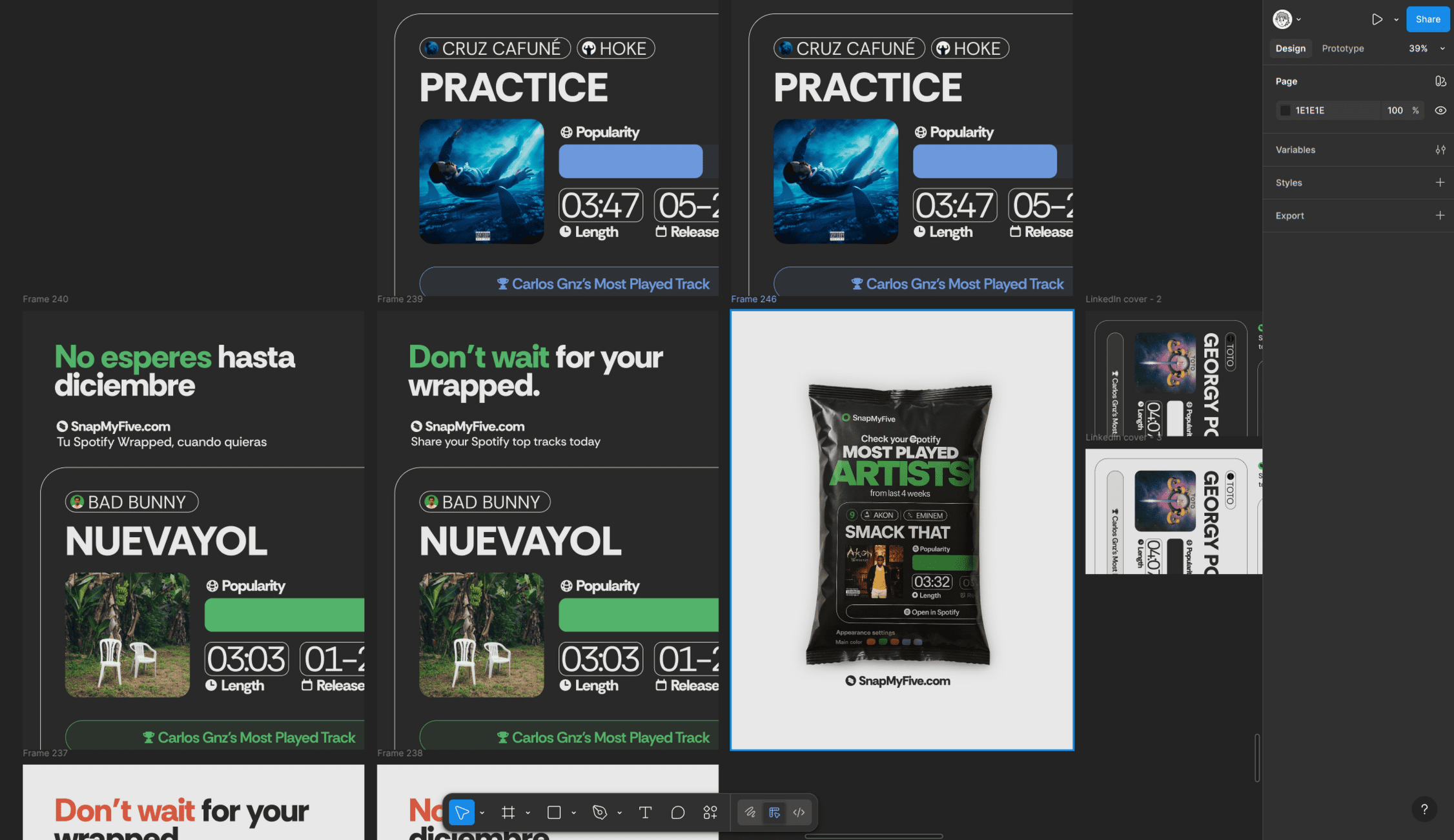
Task: Pick the Rectangle shape tool
Action: coord(554,812)
